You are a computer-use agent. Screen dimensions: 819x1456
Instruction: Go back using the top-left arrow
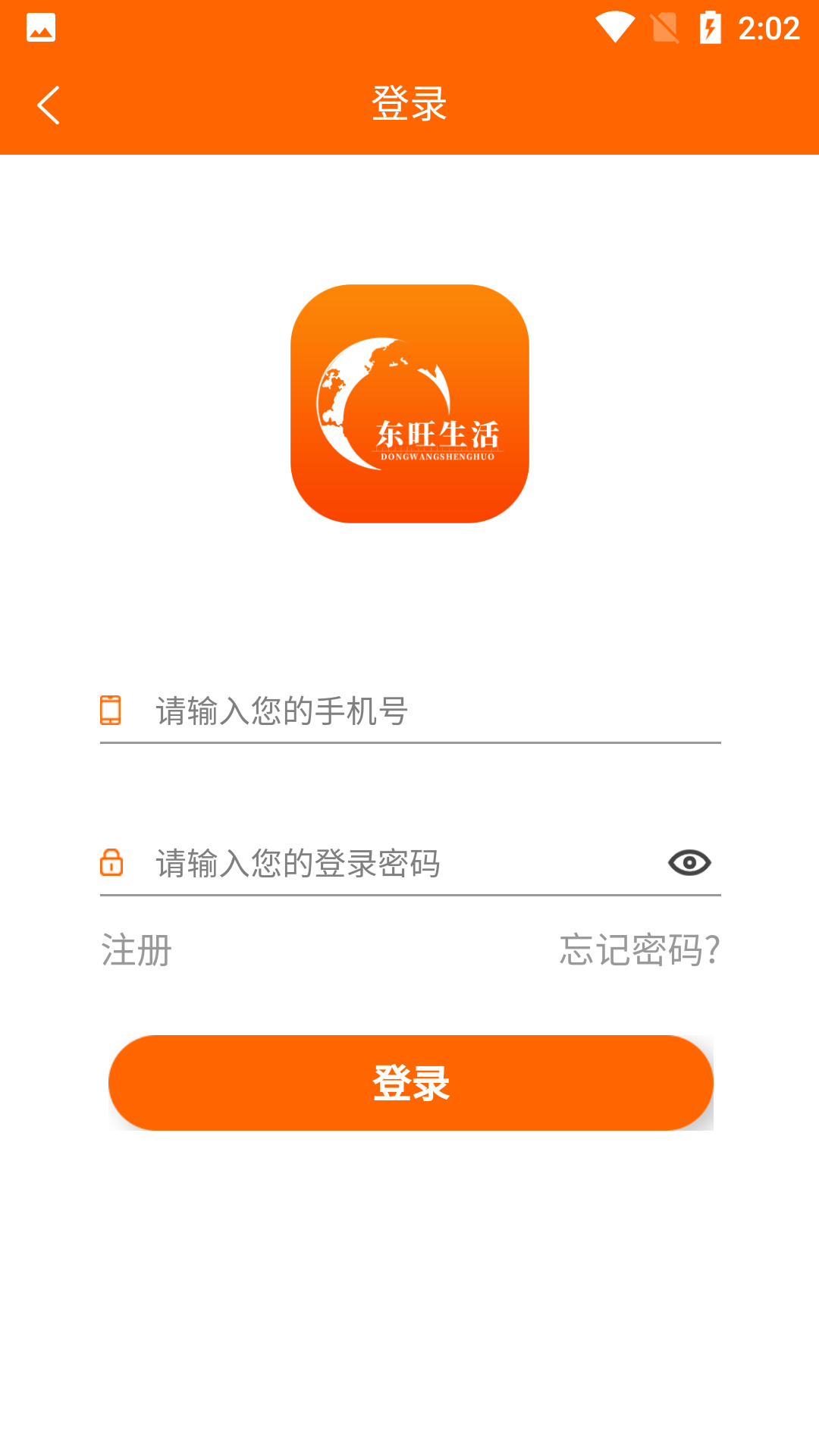click(49, 105)
